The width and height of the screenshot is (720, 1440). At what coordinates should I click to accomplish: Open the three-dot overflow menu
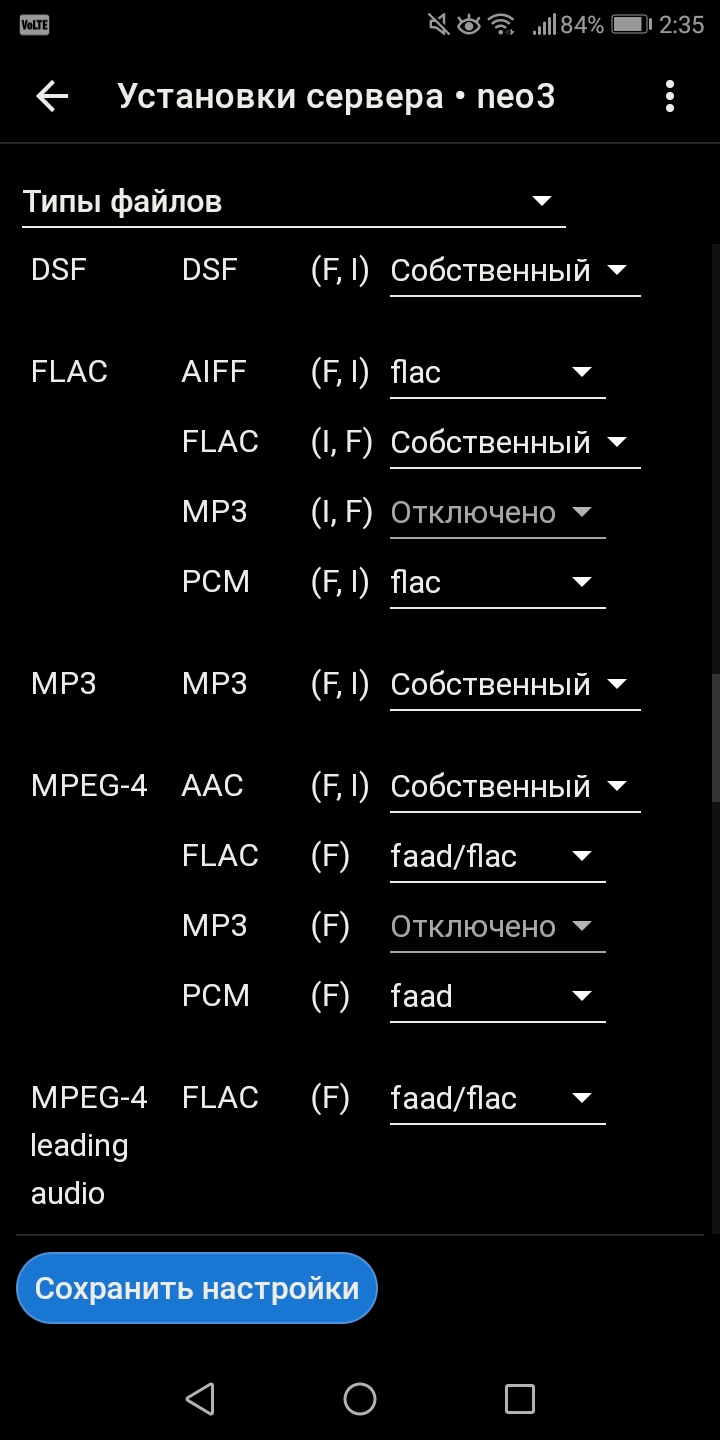point(669,96)
